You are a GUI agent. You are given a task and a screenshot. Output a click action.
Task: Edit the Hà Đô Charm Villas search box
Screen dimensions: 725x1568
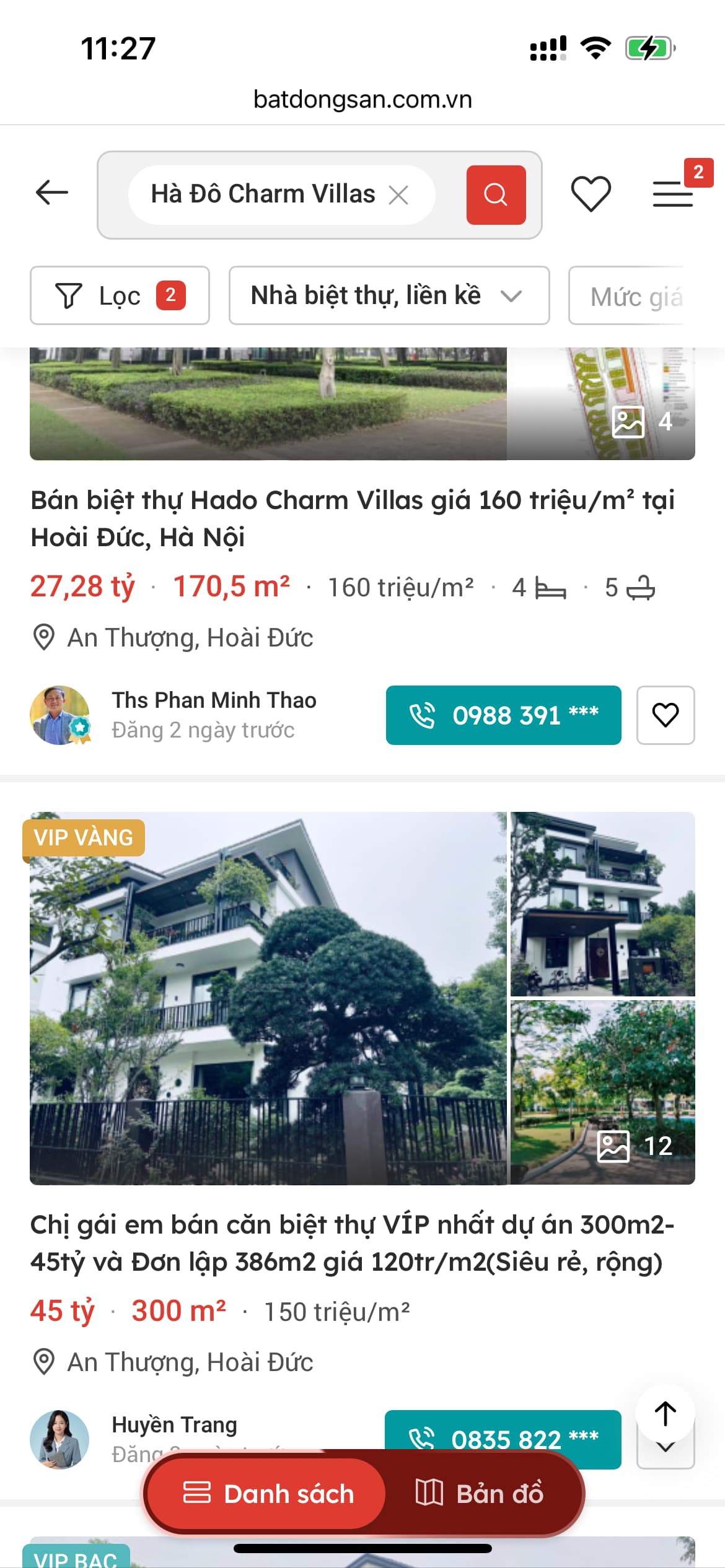[263, 194]
